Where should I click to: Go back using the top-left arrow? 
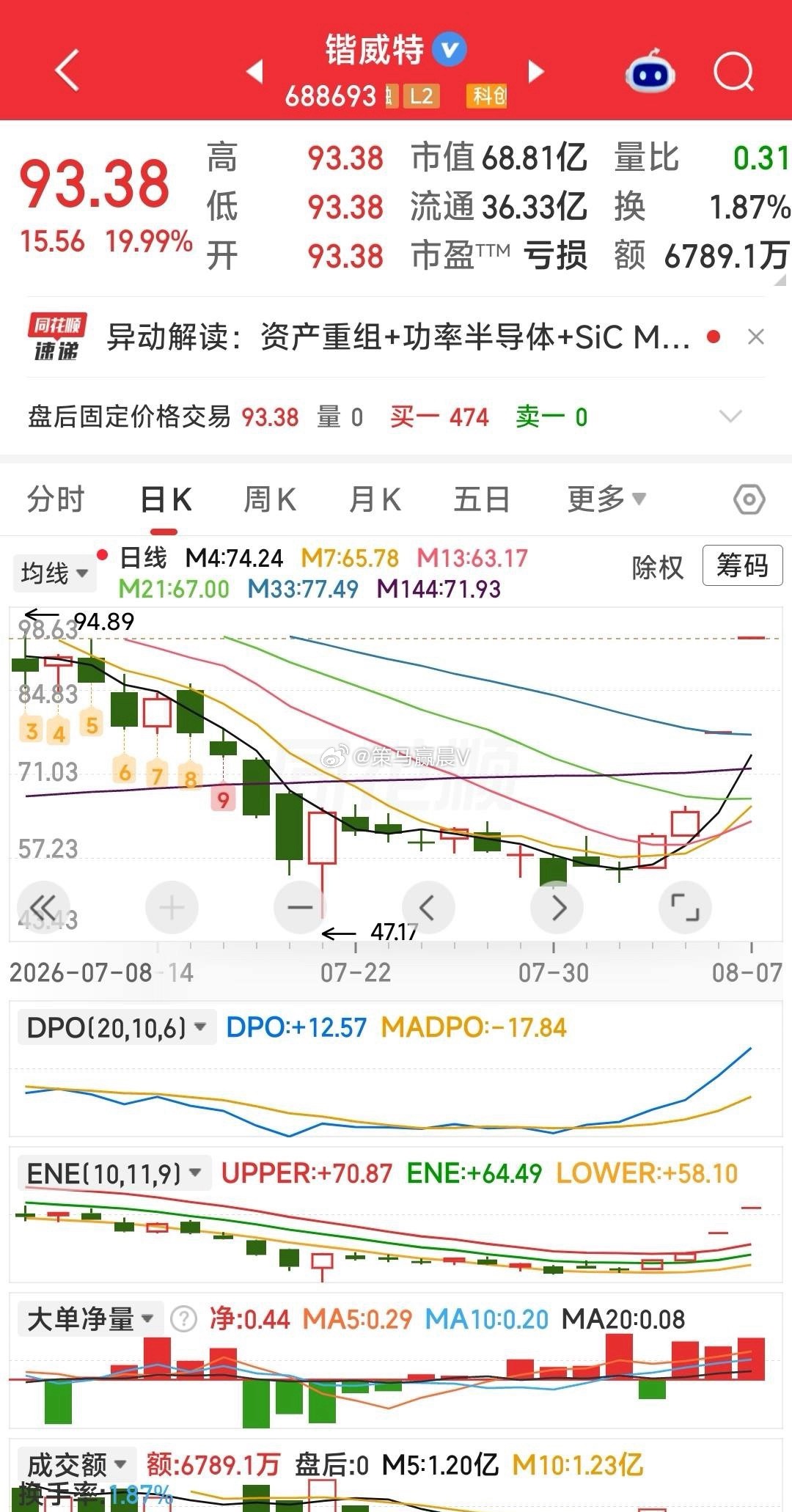click(67, 70)
